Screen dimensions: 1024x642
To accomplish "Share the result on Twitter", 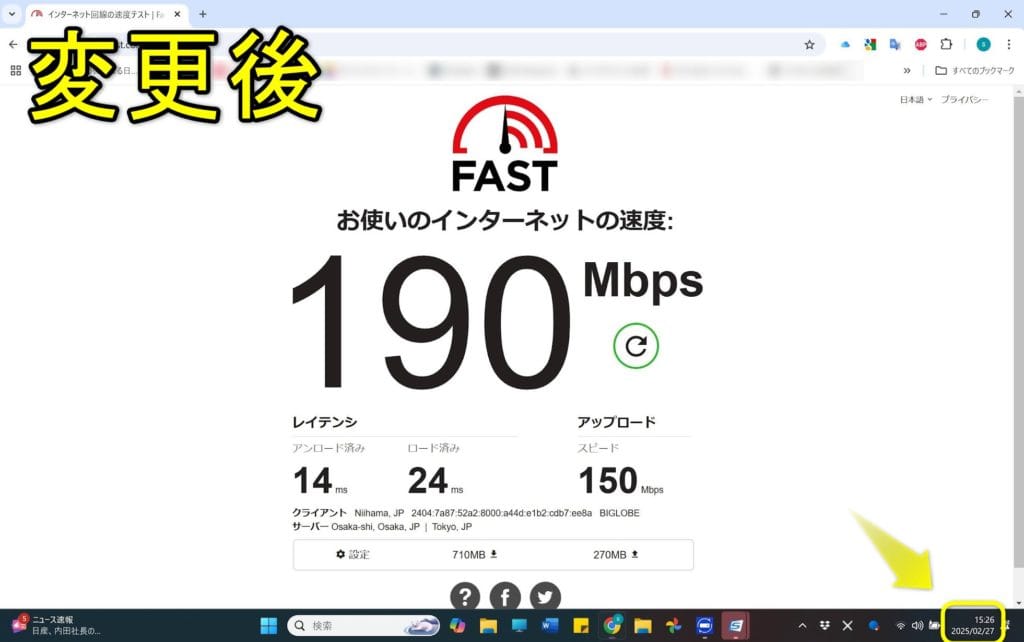I will click(545, 597).
